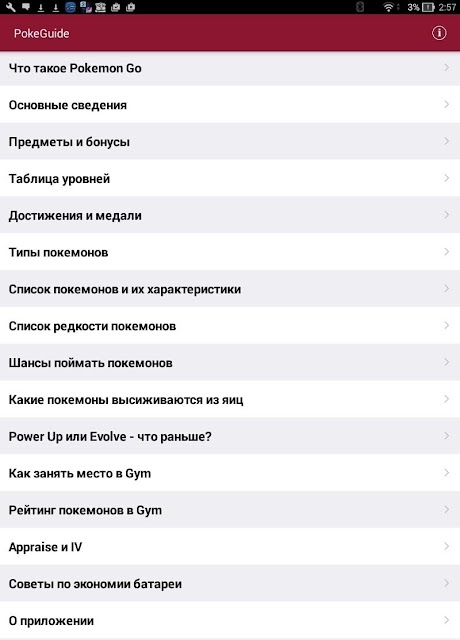Image resolution: width=460 pixels, height=640 pixels.
Task: View 'Рейтинг покемонов в Gym'
Action: (x=230, y=509)
